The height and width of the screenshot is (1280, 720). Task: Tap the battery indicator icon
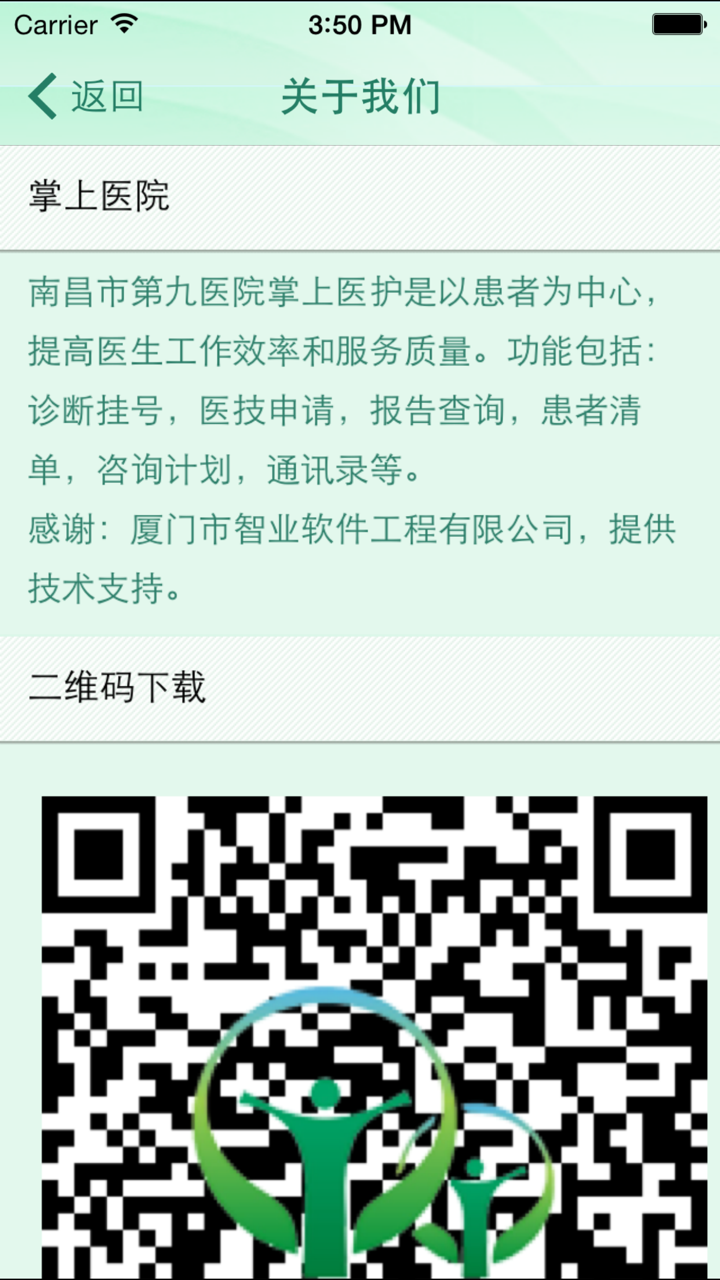[679, 23]
